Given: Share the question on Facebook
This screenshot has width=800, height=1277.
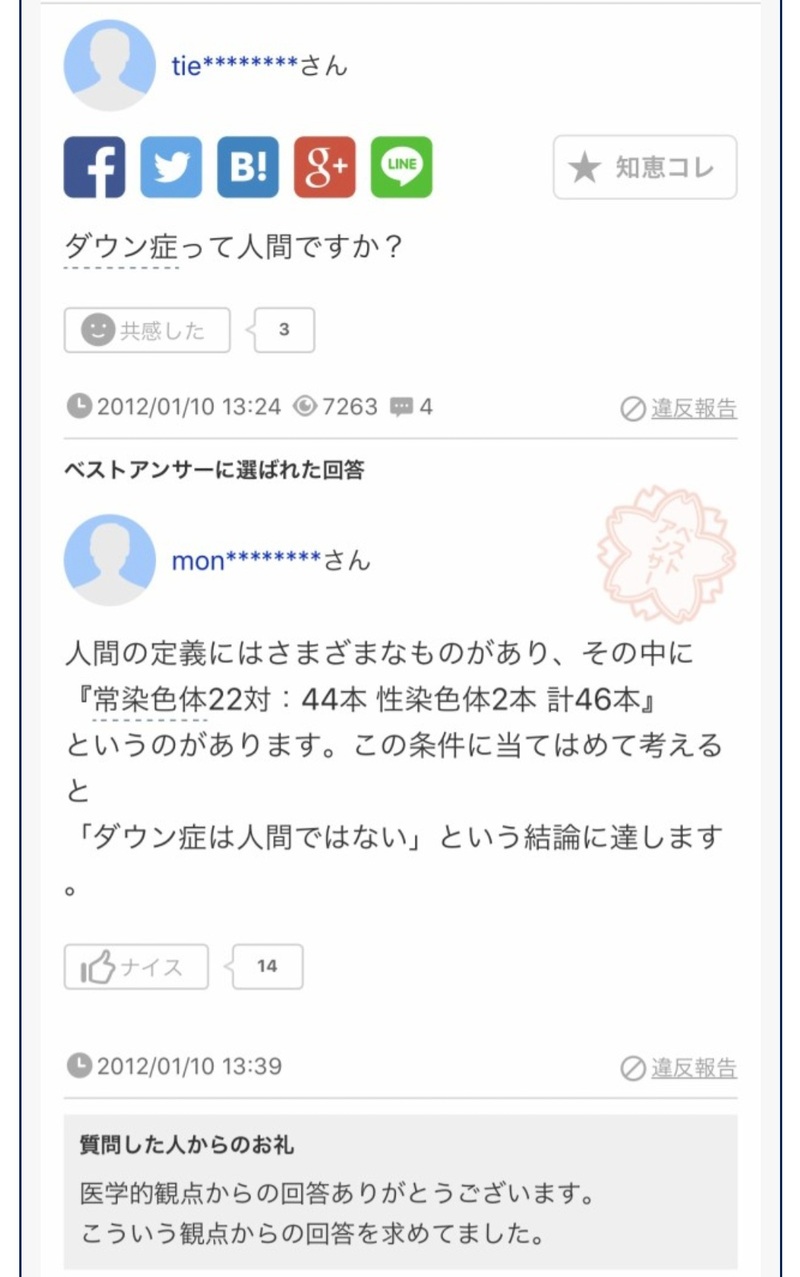Looking at the screenshot, I should point(95,167).
